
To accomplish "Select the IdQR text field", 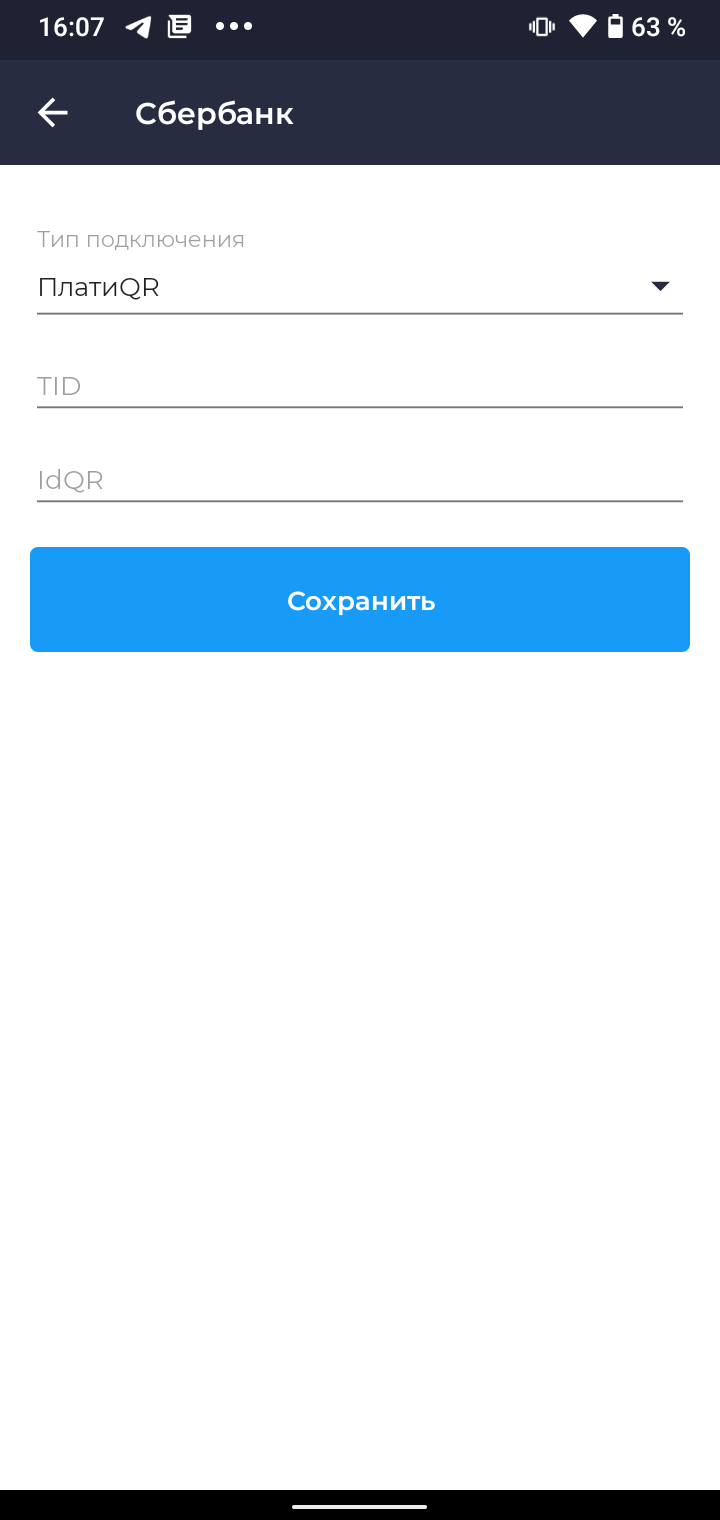I will pyautogui.click(x=359, y=480).
